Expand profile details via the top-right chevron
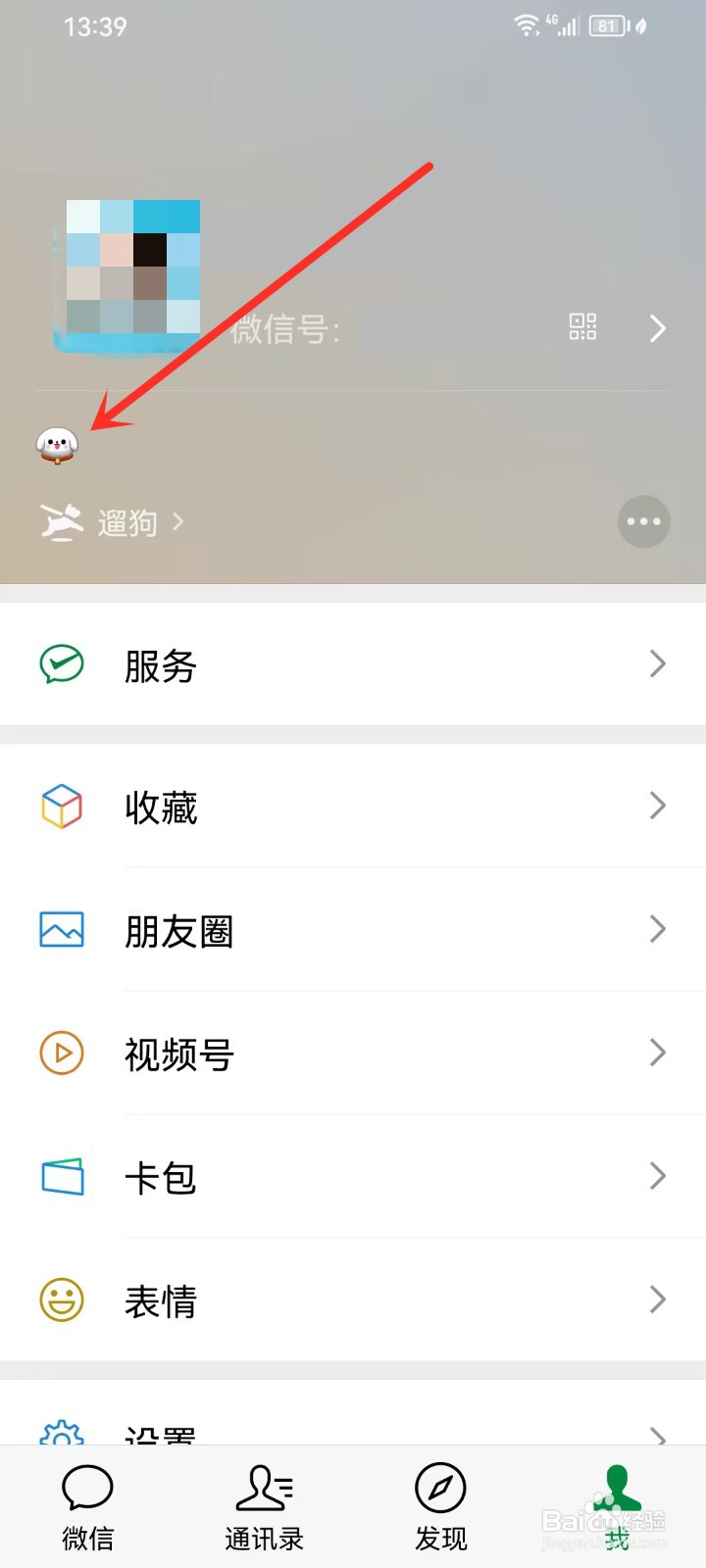Image resolution: width=706 pixels, height=1568 pixels. (657, 329)
